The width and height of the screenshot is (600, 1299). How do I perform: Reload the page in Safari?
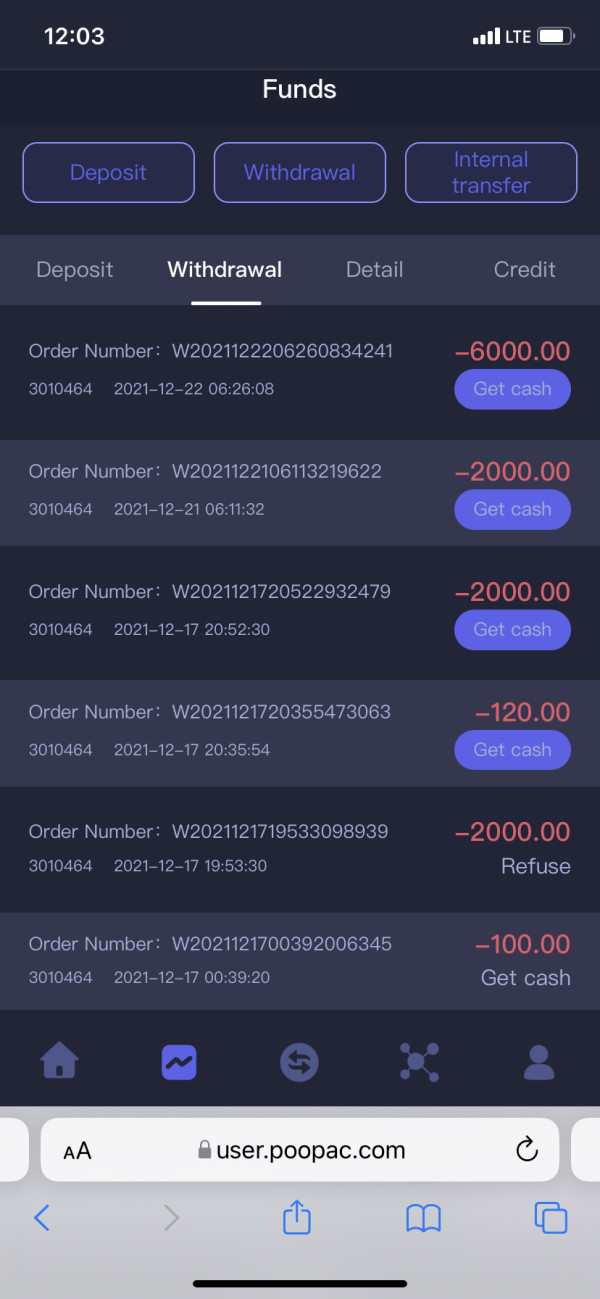click(527, 1150)
